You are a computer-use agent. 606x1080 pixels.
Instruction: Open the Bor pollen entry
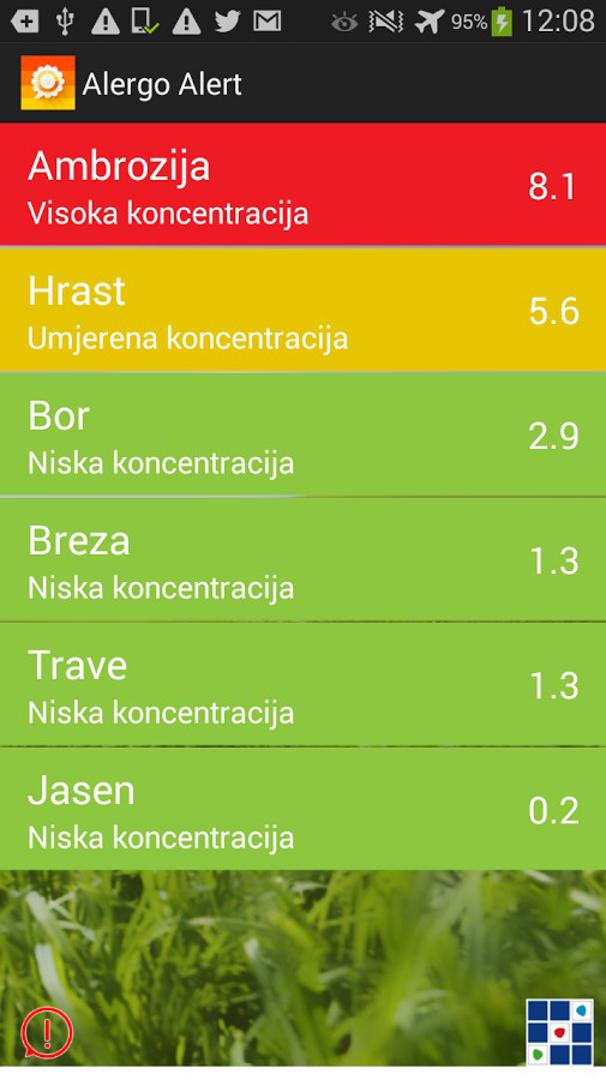coord(303,435)
